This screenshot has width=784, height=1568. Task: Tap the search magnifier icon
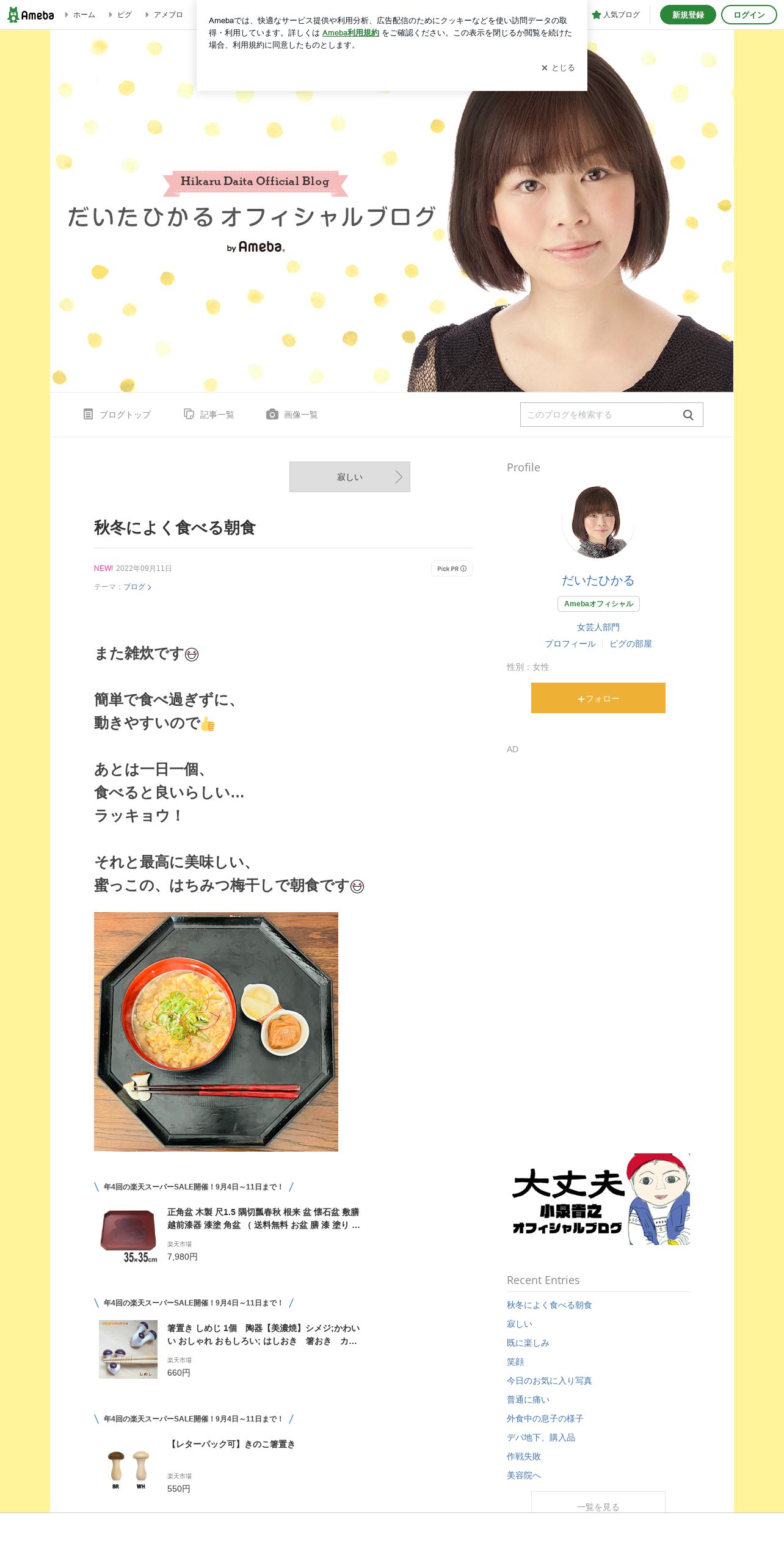688,415
